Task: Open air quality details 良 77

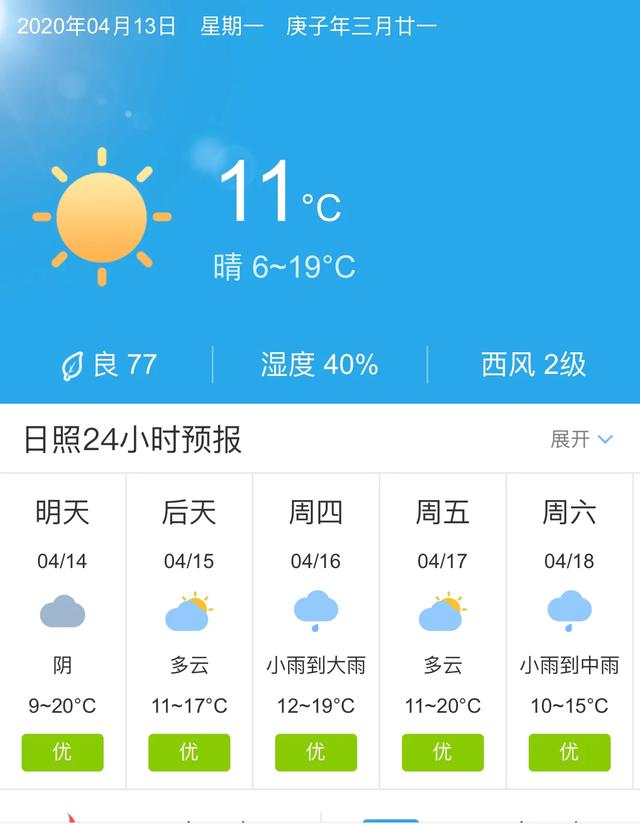Action: click(109, 365)
